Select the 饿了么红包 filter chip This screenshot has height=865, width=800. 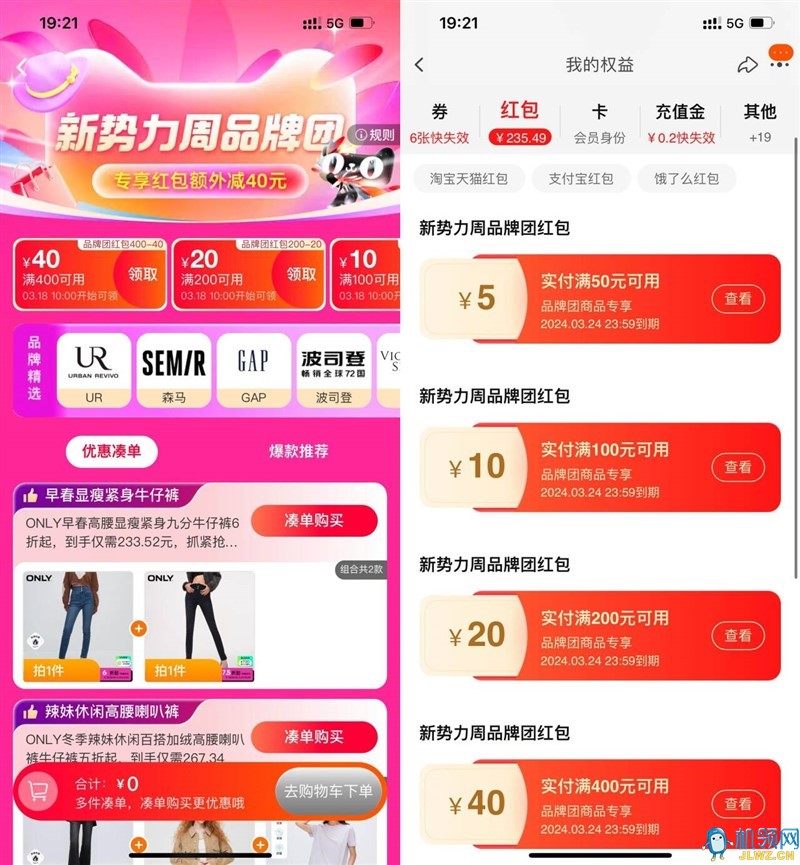pos(687,179)
